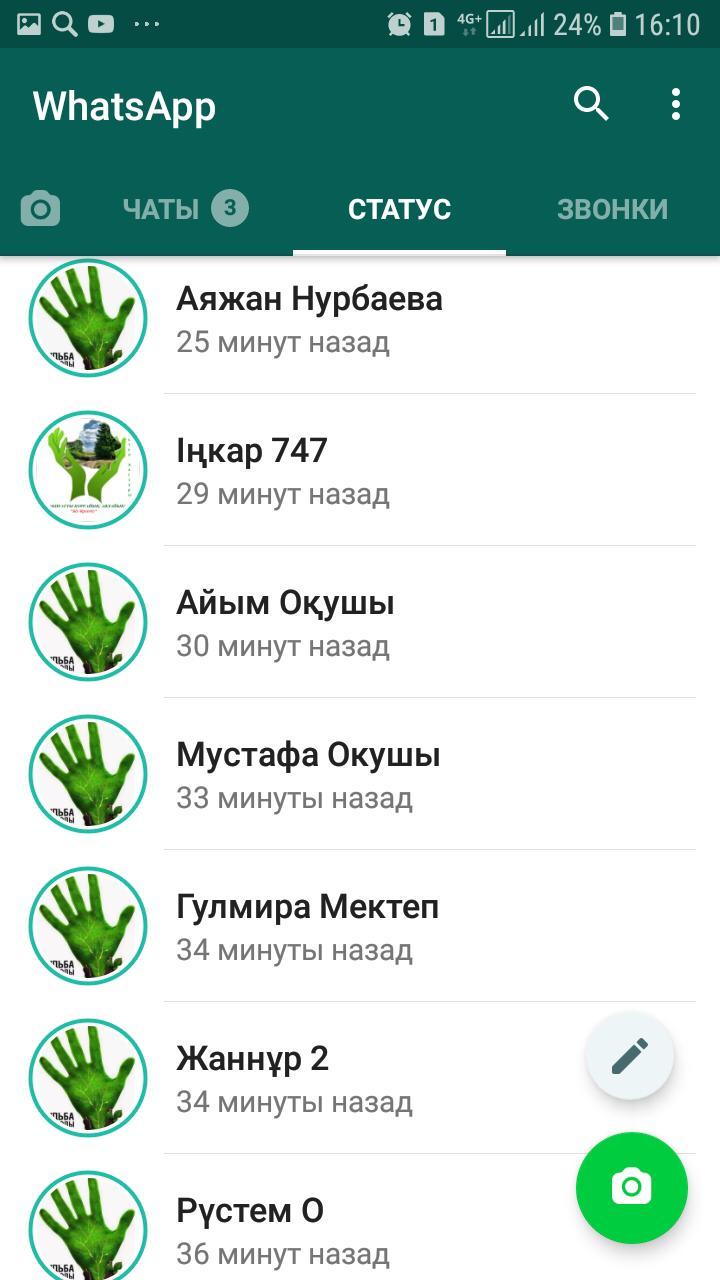
Task: Create a text status with pencil button
Action: pyautogui.click(x=630, y=1055)
